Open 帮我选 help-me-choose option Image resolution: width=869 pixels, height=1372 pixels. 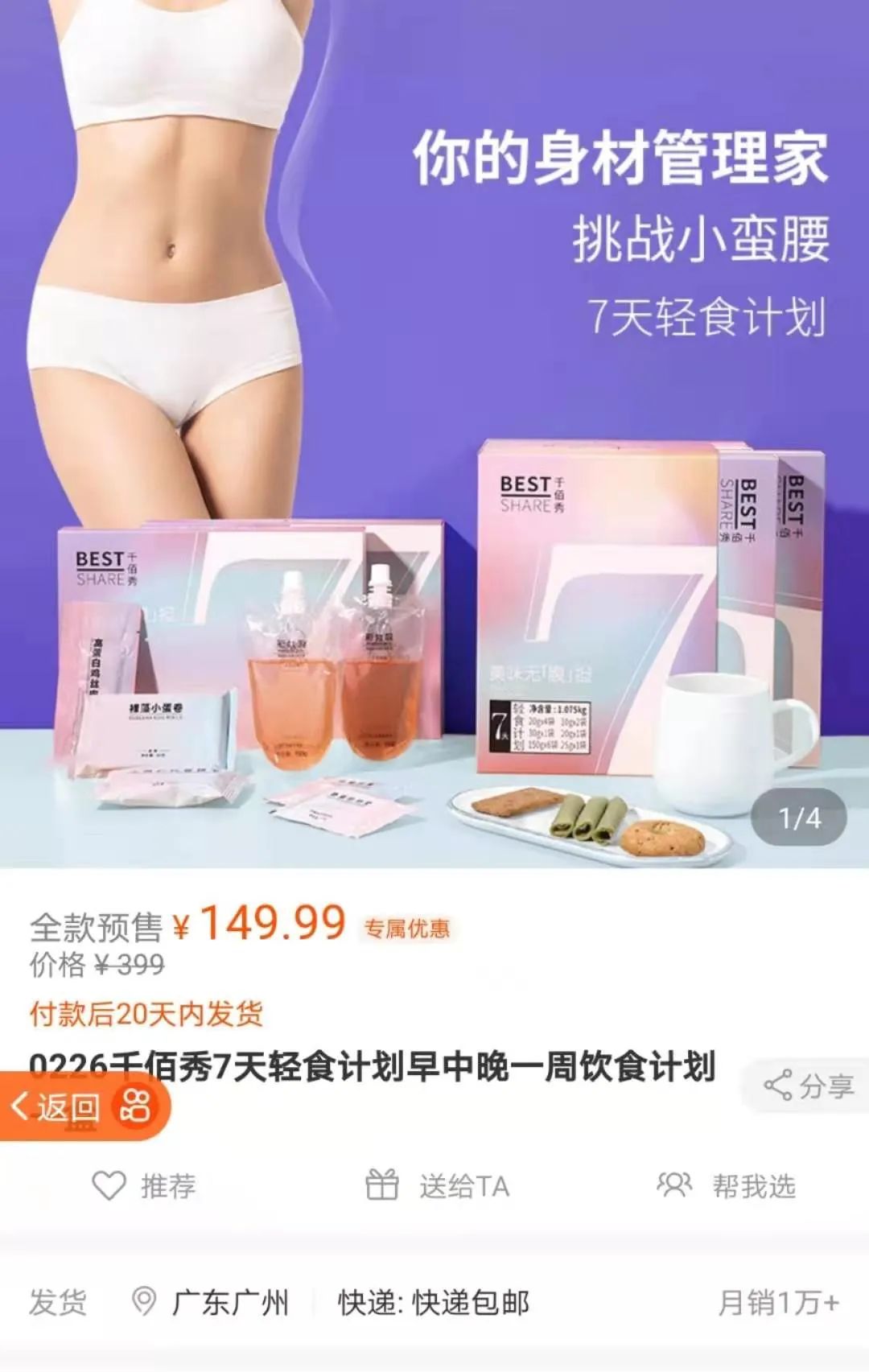pyautogui.click(x=727, y=1185)
